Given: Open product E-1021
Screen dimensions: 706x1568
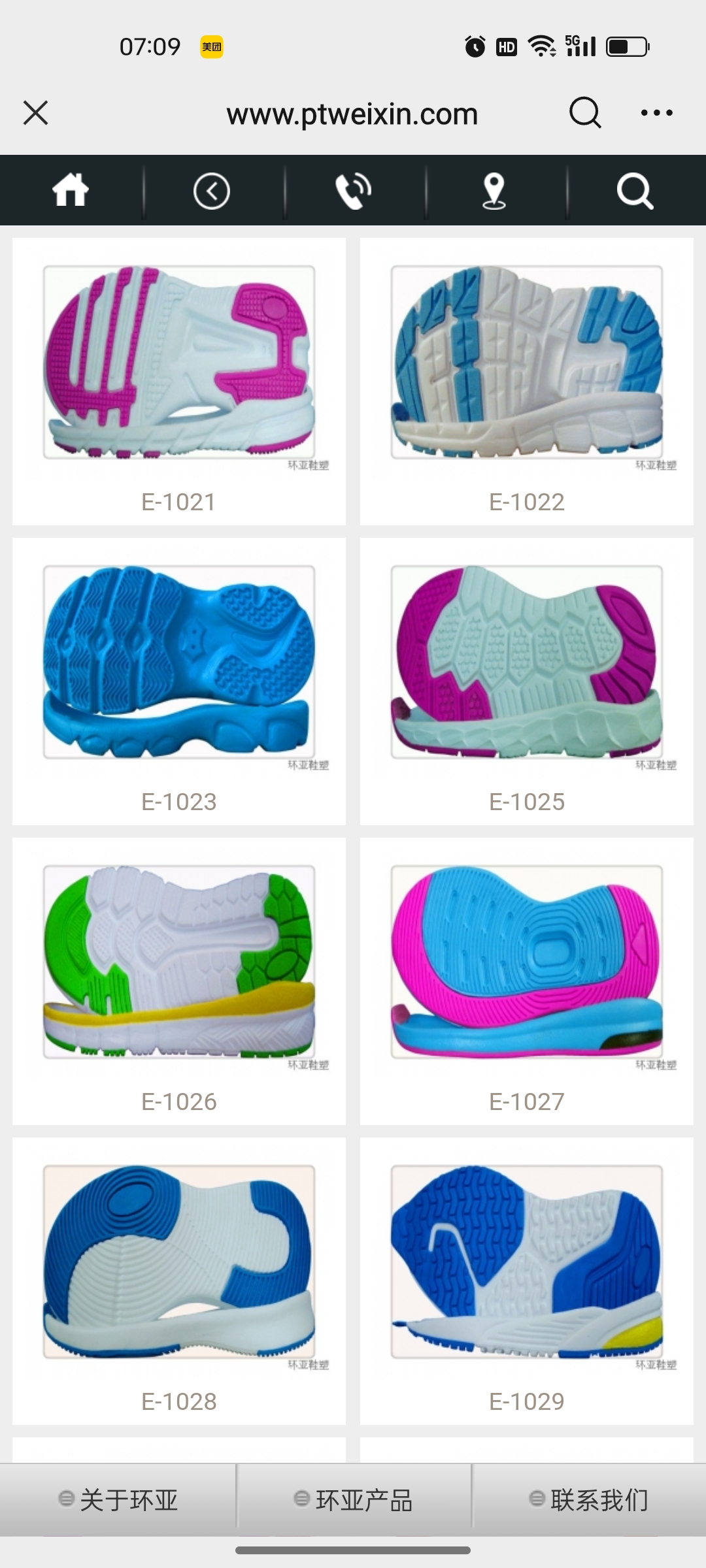Looking at the screenshot, I should point(179,382).
